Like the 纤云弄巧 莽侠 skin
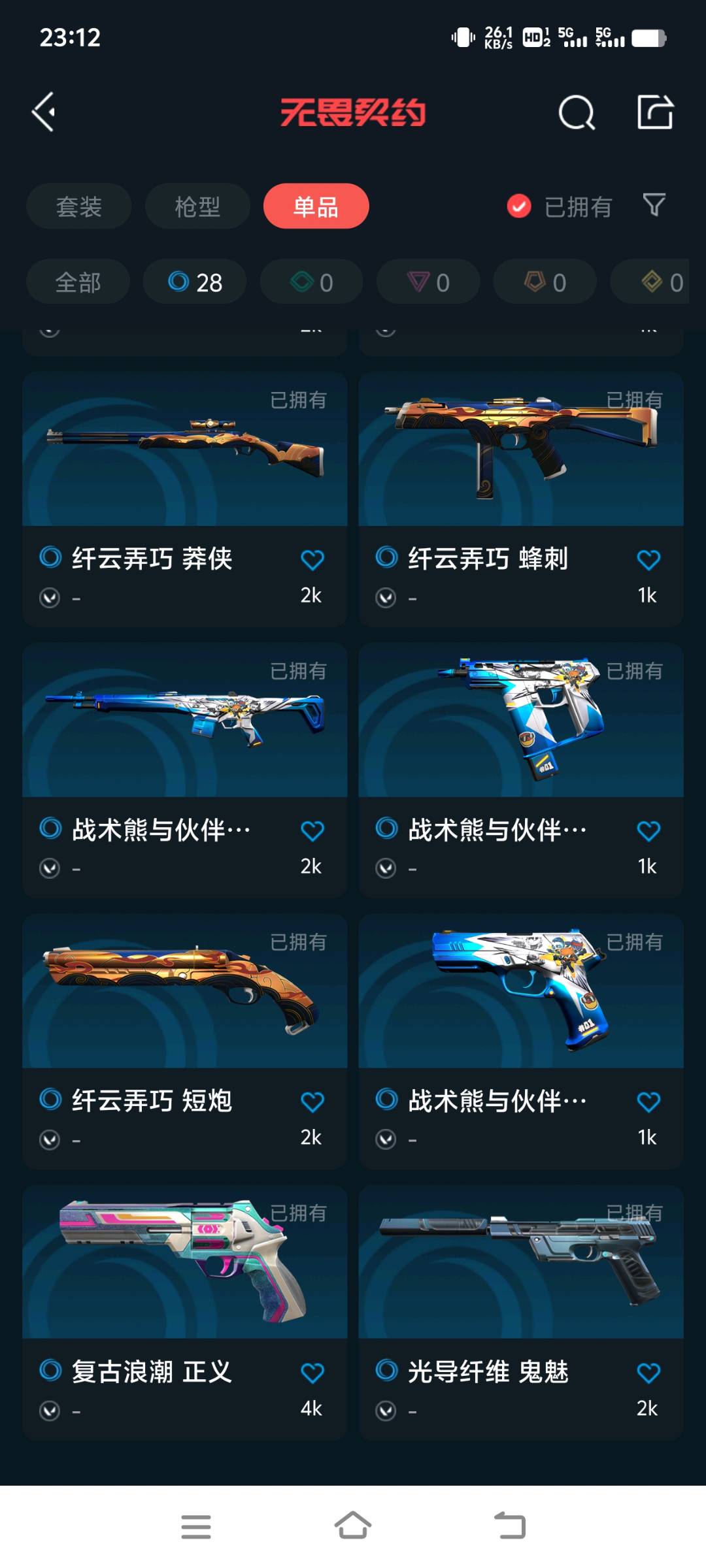 (x=312, y=560)
